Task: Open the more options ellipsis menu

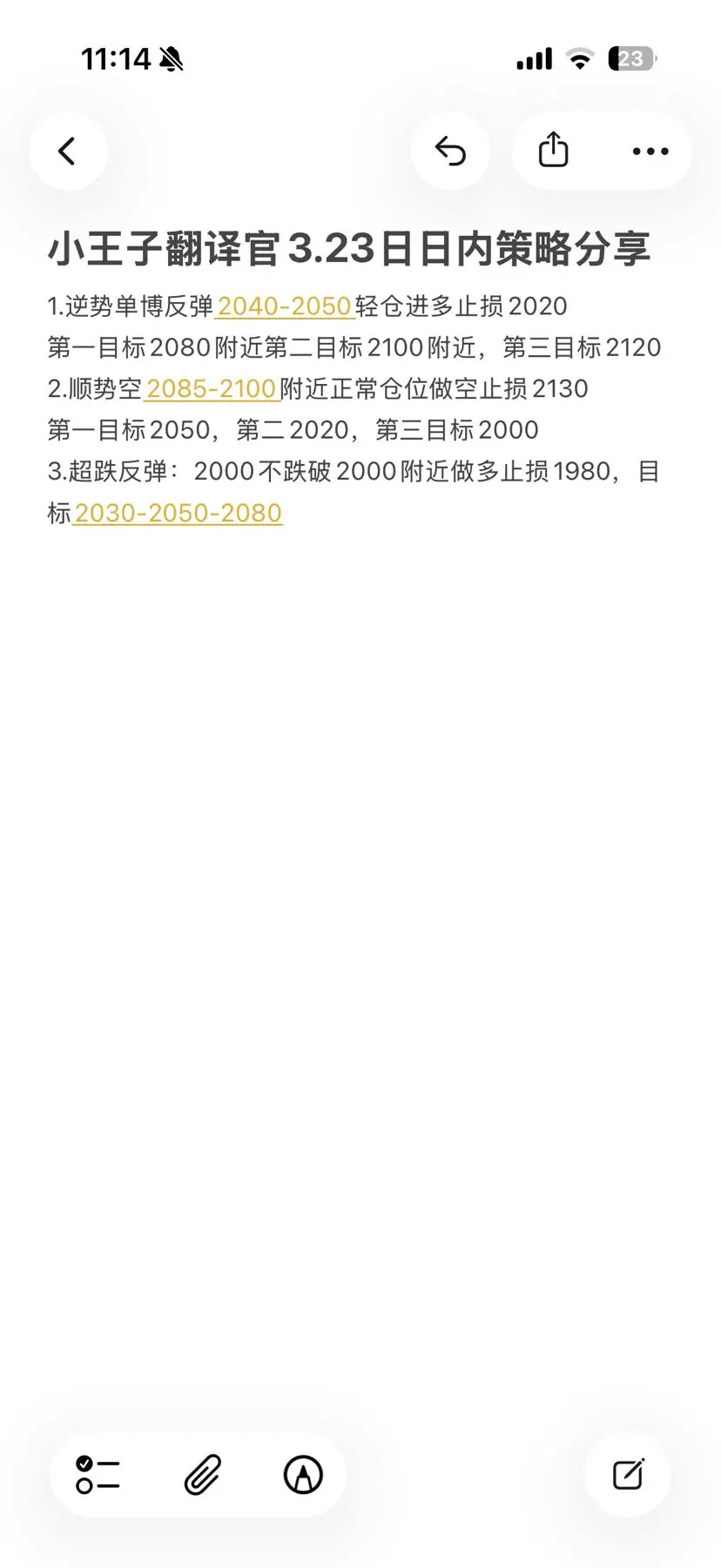Action: [x=650, y=151]
